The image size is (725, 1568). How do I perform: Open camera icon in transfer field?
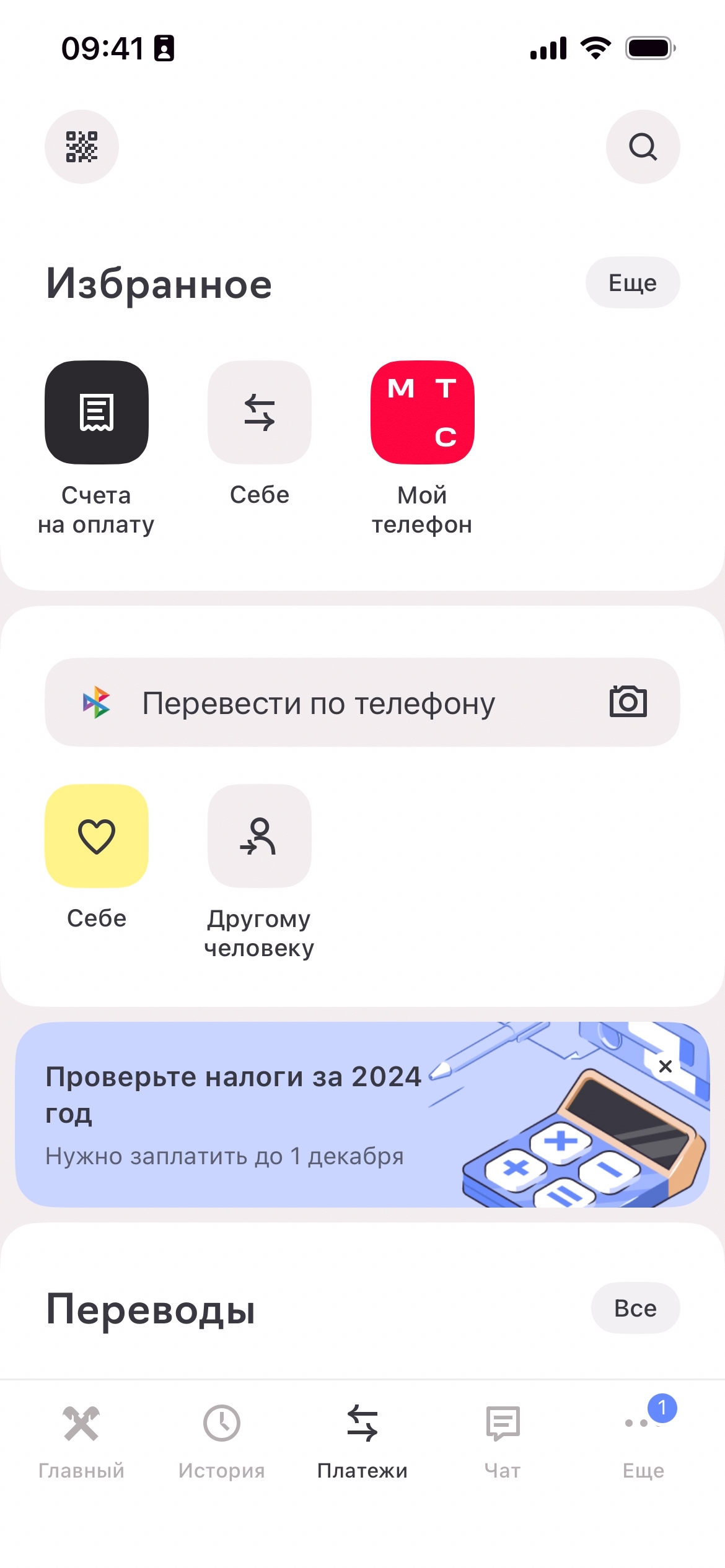628,702
